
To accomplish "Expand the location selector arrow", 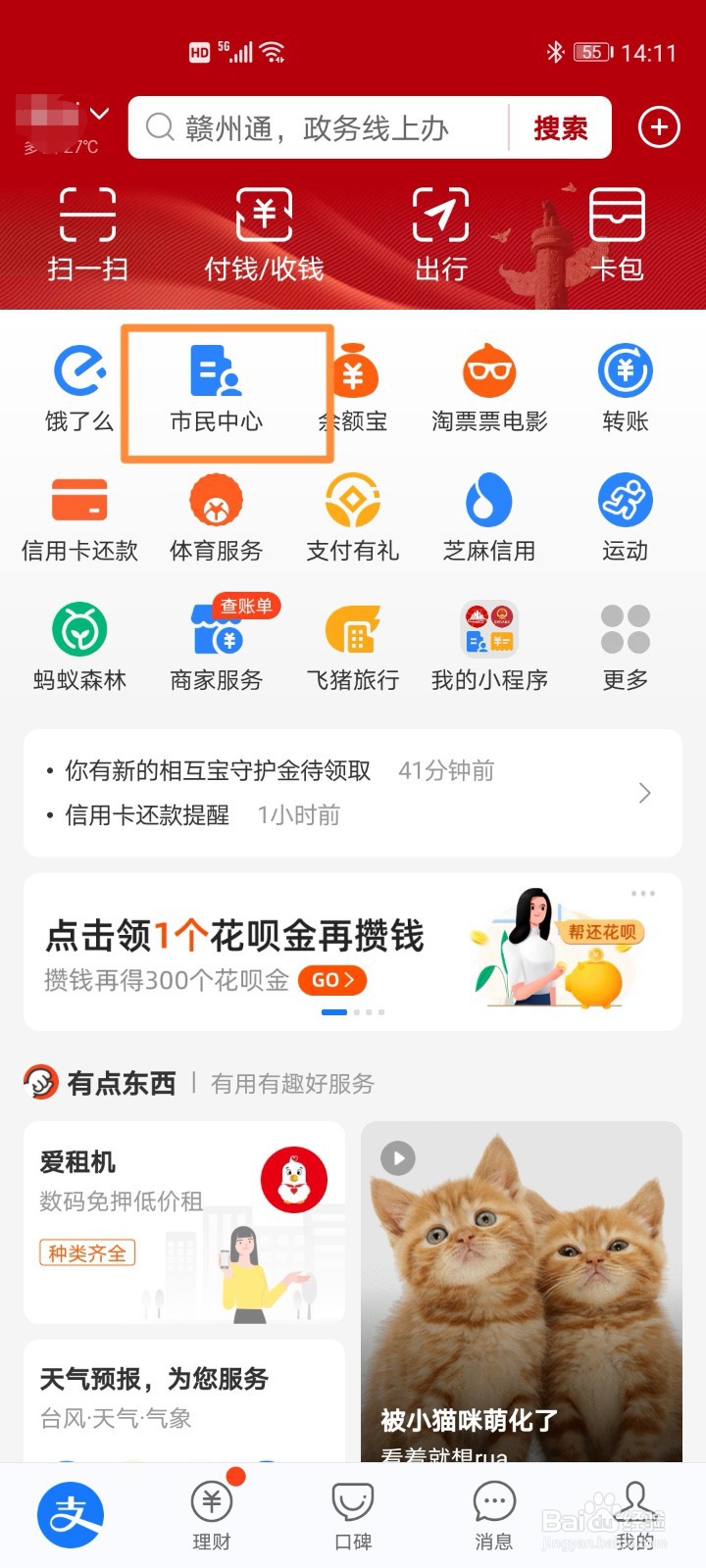I will [x=97, y=116].
